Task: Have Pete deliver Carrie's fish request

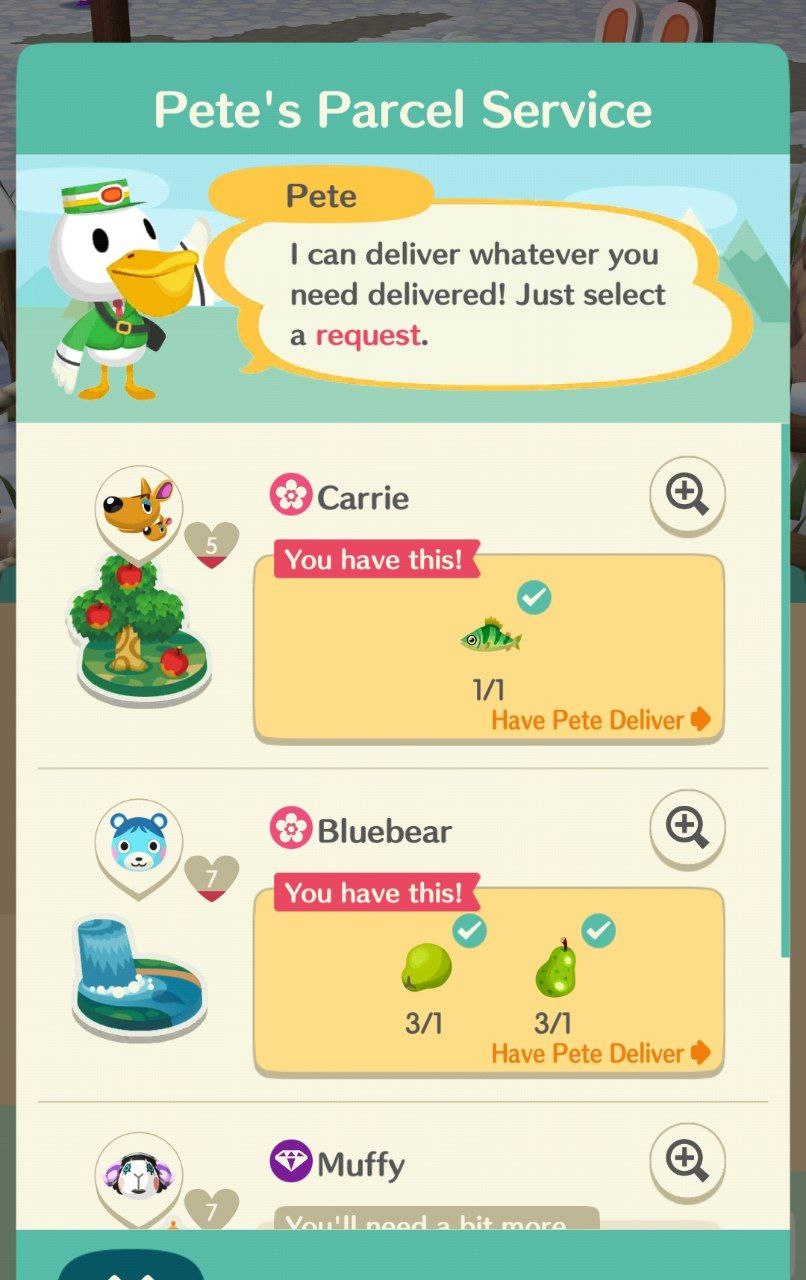Action: click(x=600, y=720)
